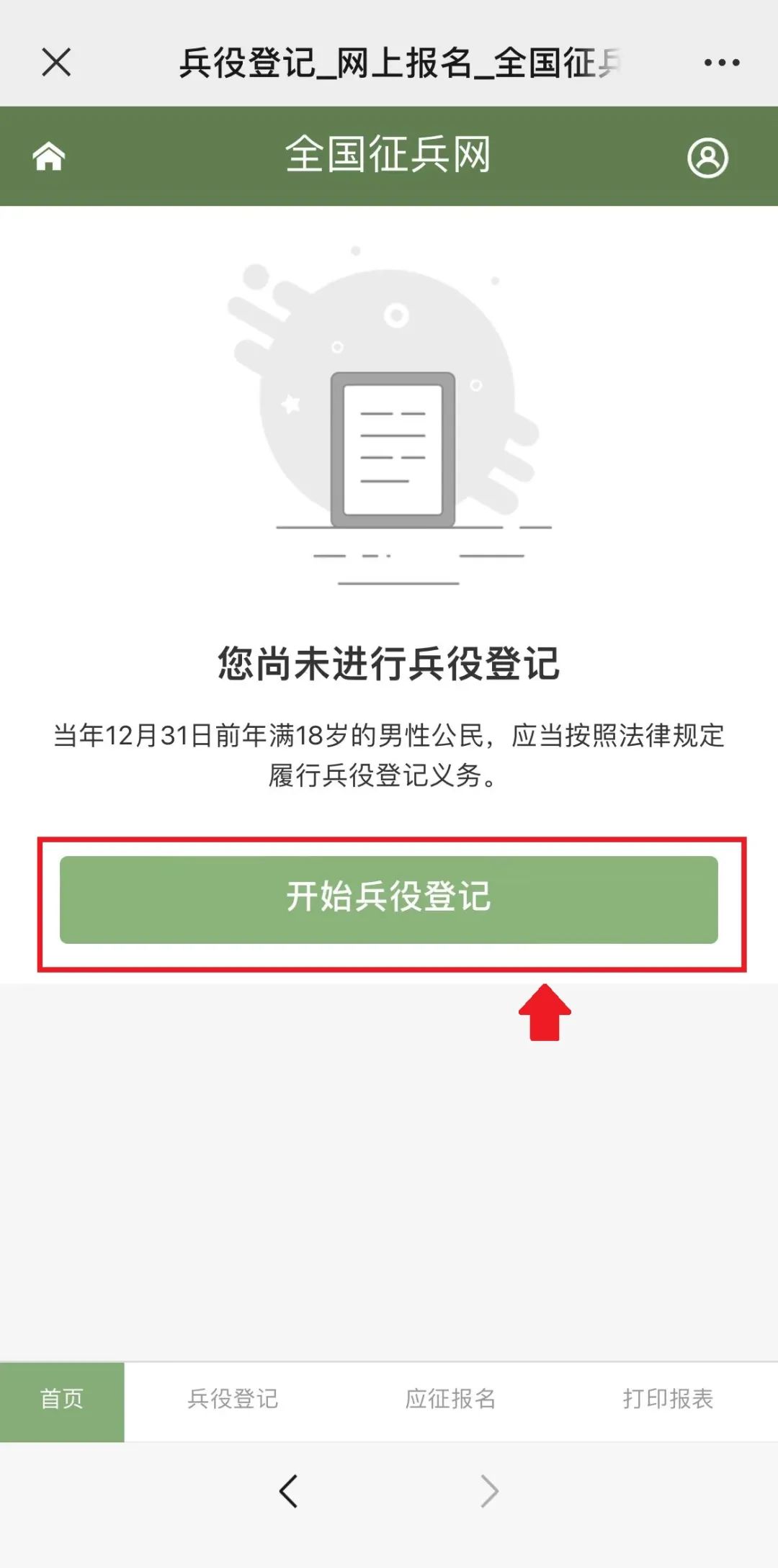Viewport: 778px width, 1568px height.
Task: Open the user profile icon
Action: coord(707,158)
